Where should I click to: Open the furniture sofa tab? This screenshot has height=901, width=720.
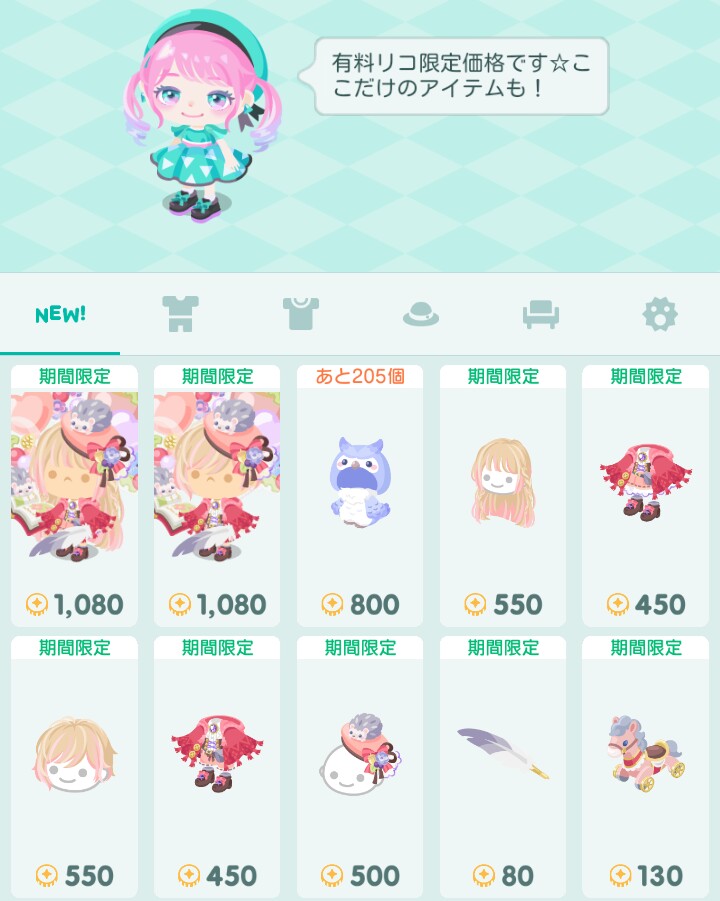tap(540, 314)
